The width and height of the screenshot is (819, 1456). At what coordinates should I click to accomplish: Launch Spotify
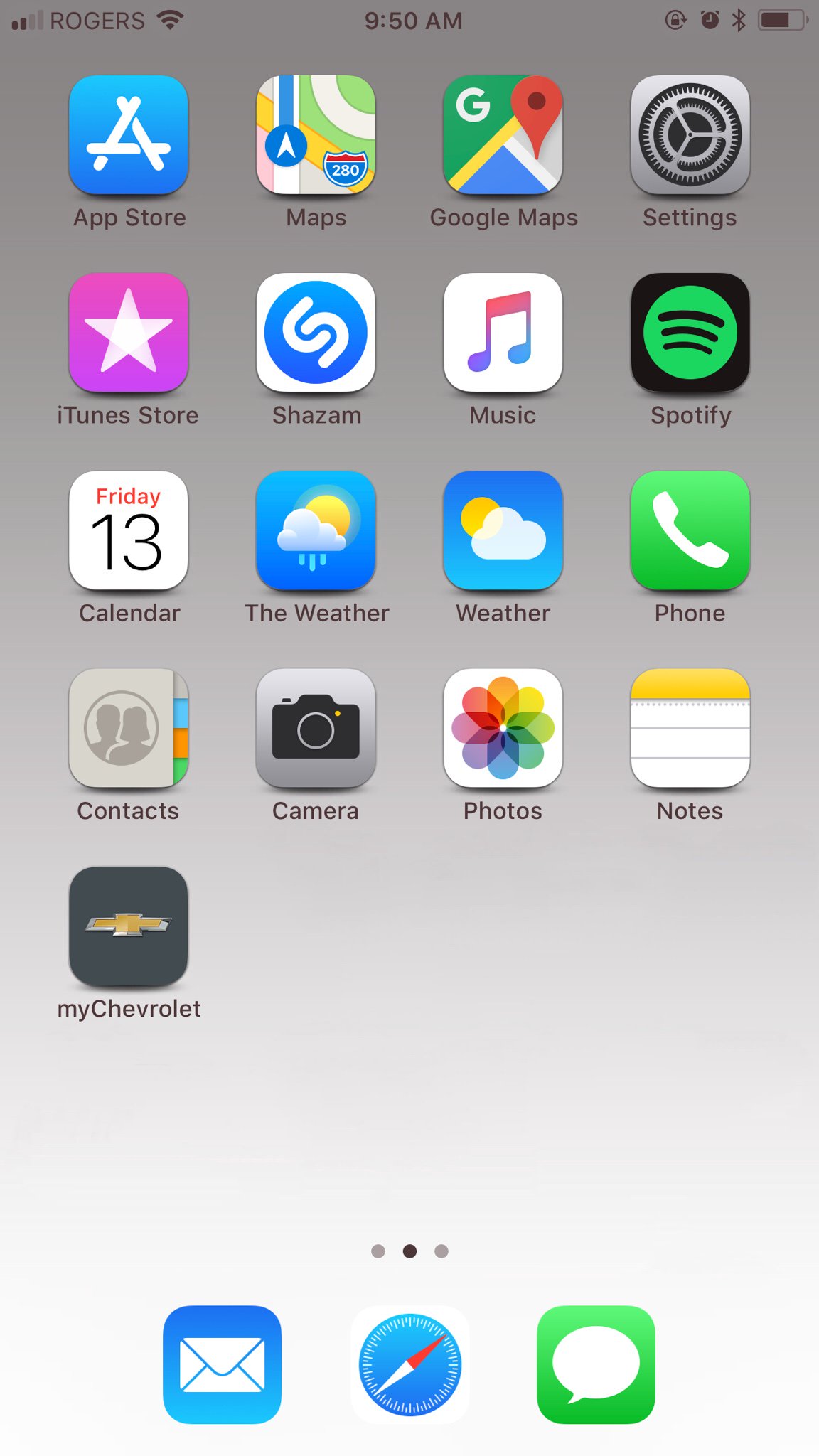pos(690,333)
